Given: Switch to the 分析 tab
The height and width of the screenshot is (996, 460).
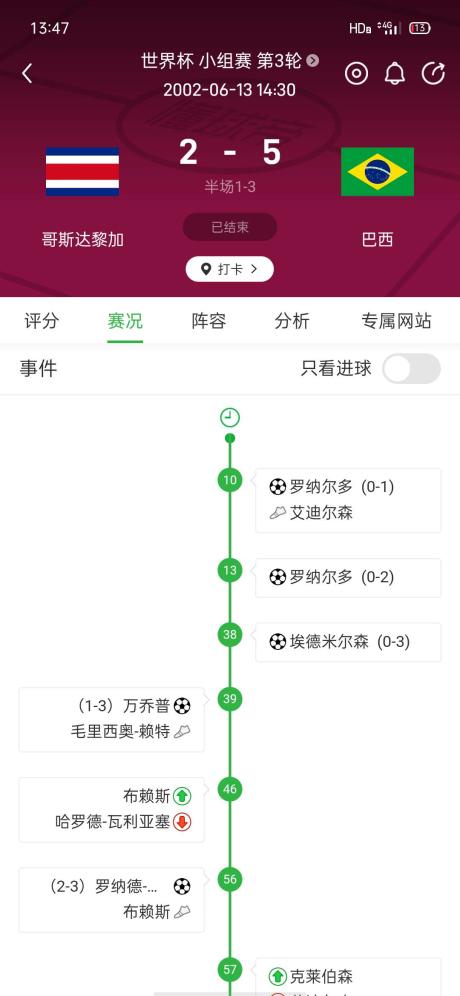Looking at the screenshot, I should [292, 321].
